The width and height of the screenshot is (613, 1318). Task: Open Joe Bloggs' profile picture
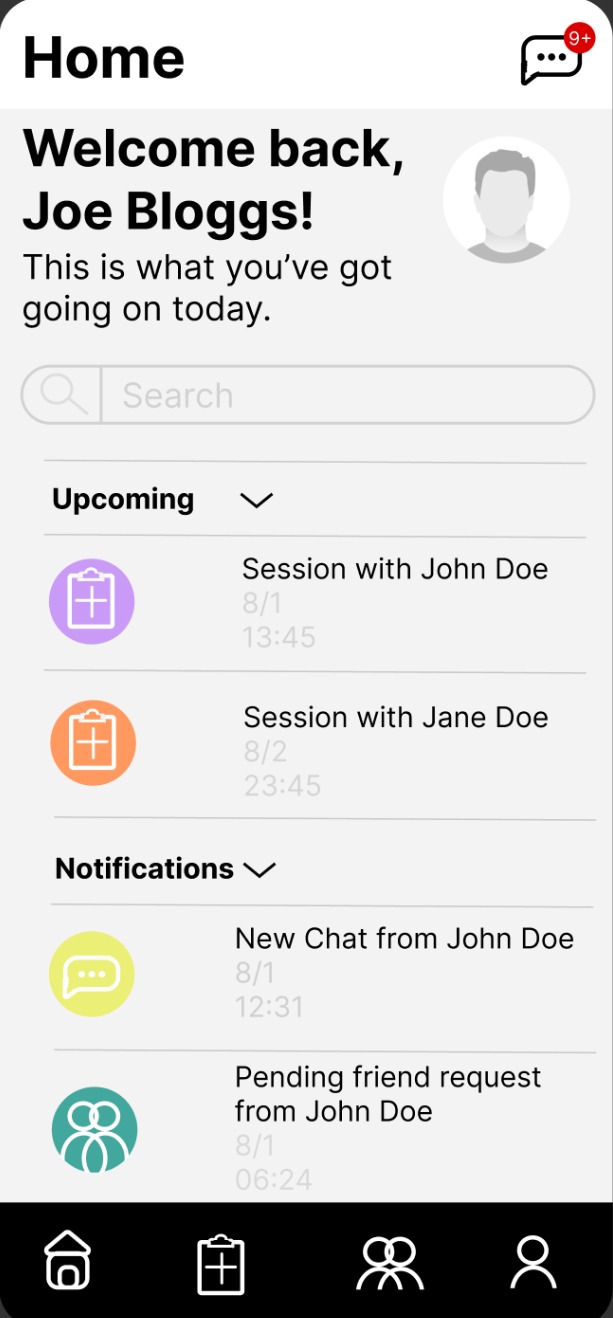click(x=506, y=200)
